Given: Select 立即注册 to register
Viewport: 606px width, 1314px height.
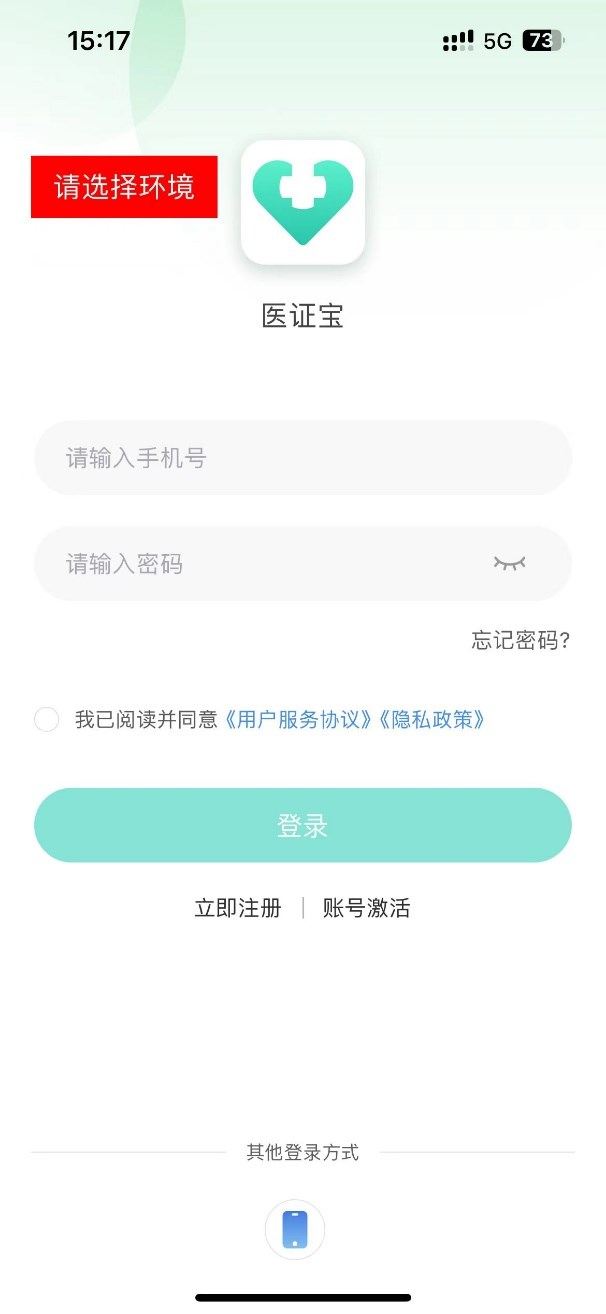Looking at the screenshot, I should coord(238,908).
